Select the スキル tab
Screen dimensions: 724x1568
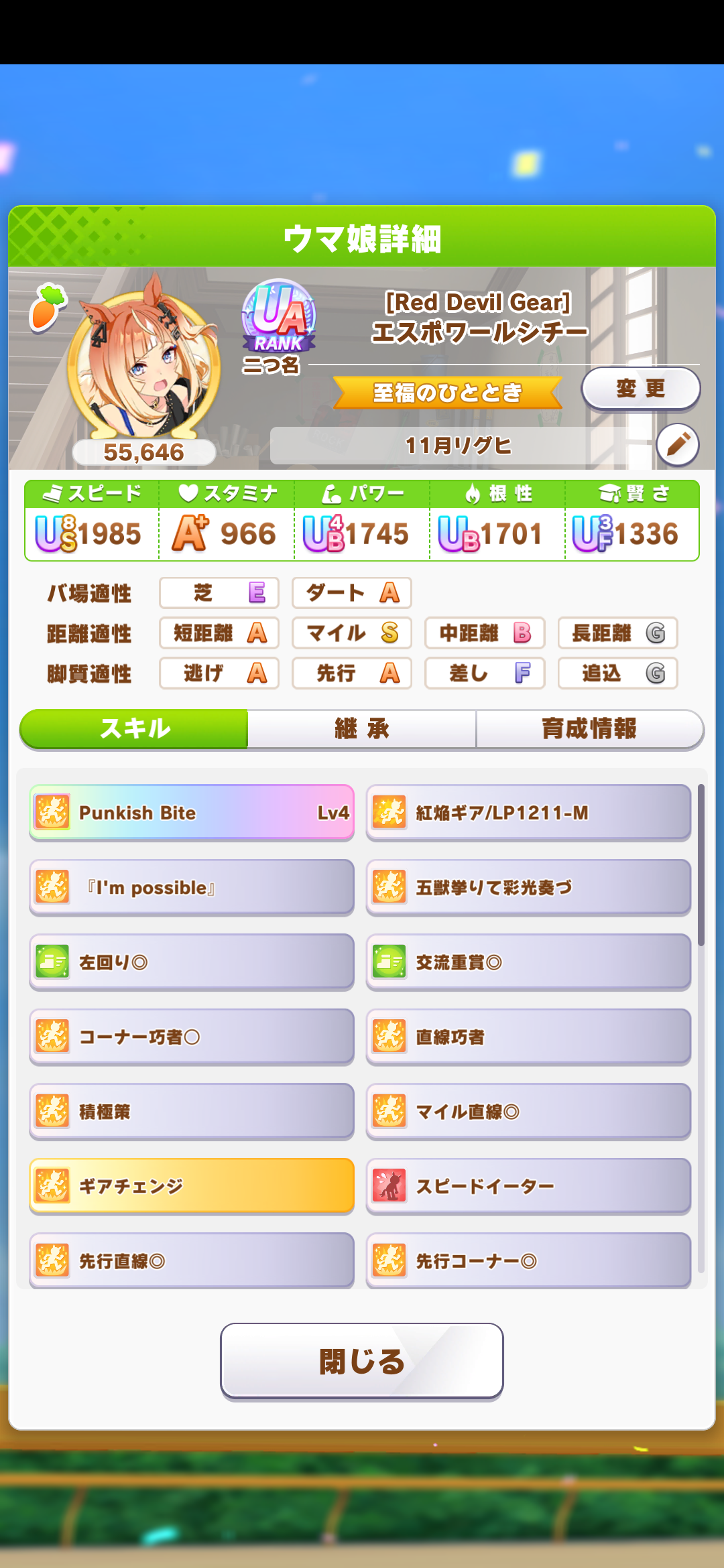(134, 728)
